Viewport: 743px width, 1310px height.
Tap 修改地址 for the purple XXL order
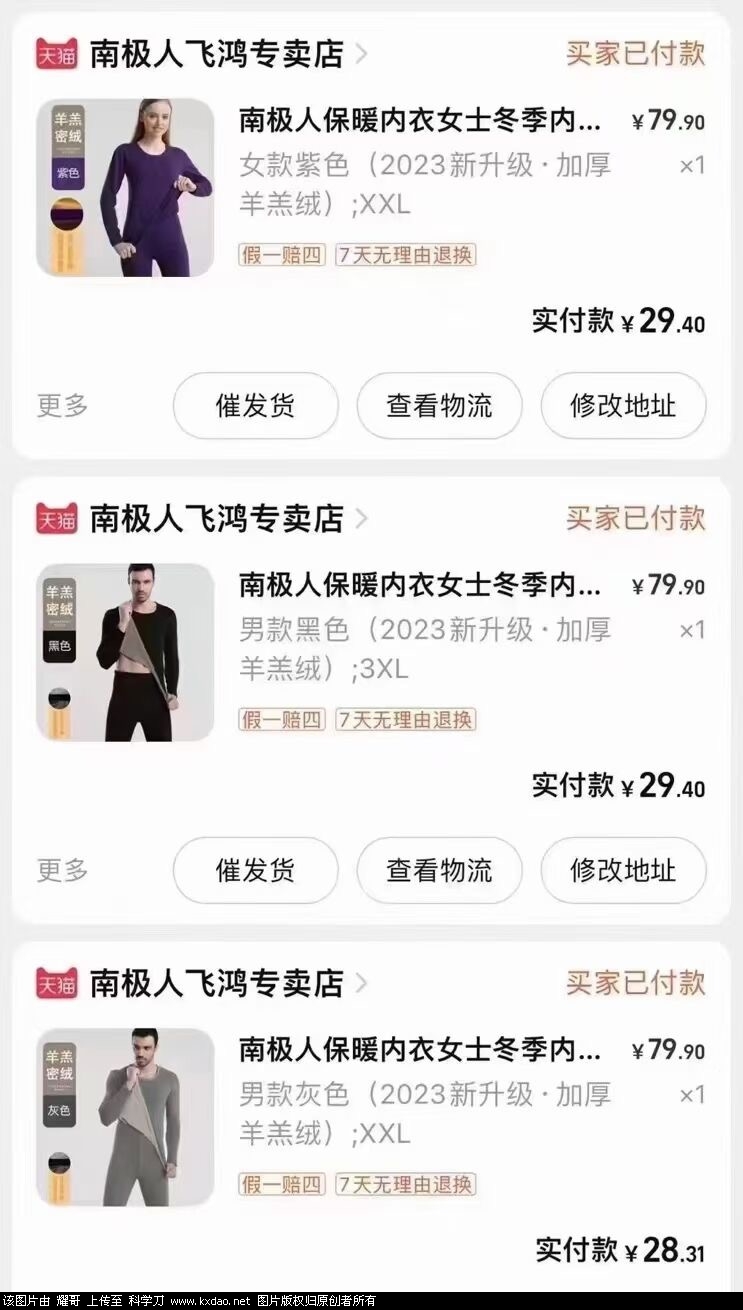[x=623, y=406]
